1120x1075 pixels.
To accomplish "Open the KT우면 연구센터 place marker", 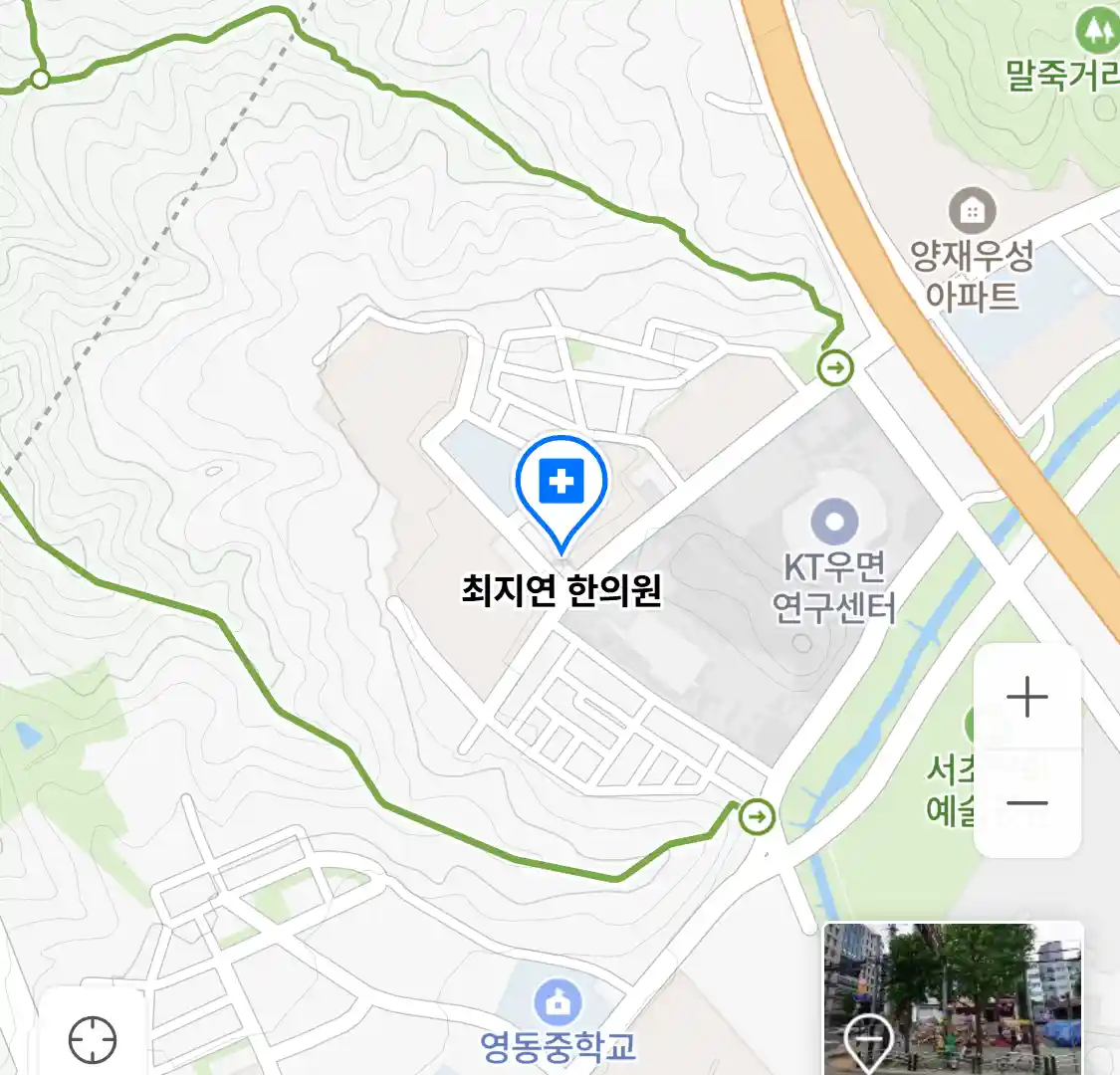I will [834, 521].
